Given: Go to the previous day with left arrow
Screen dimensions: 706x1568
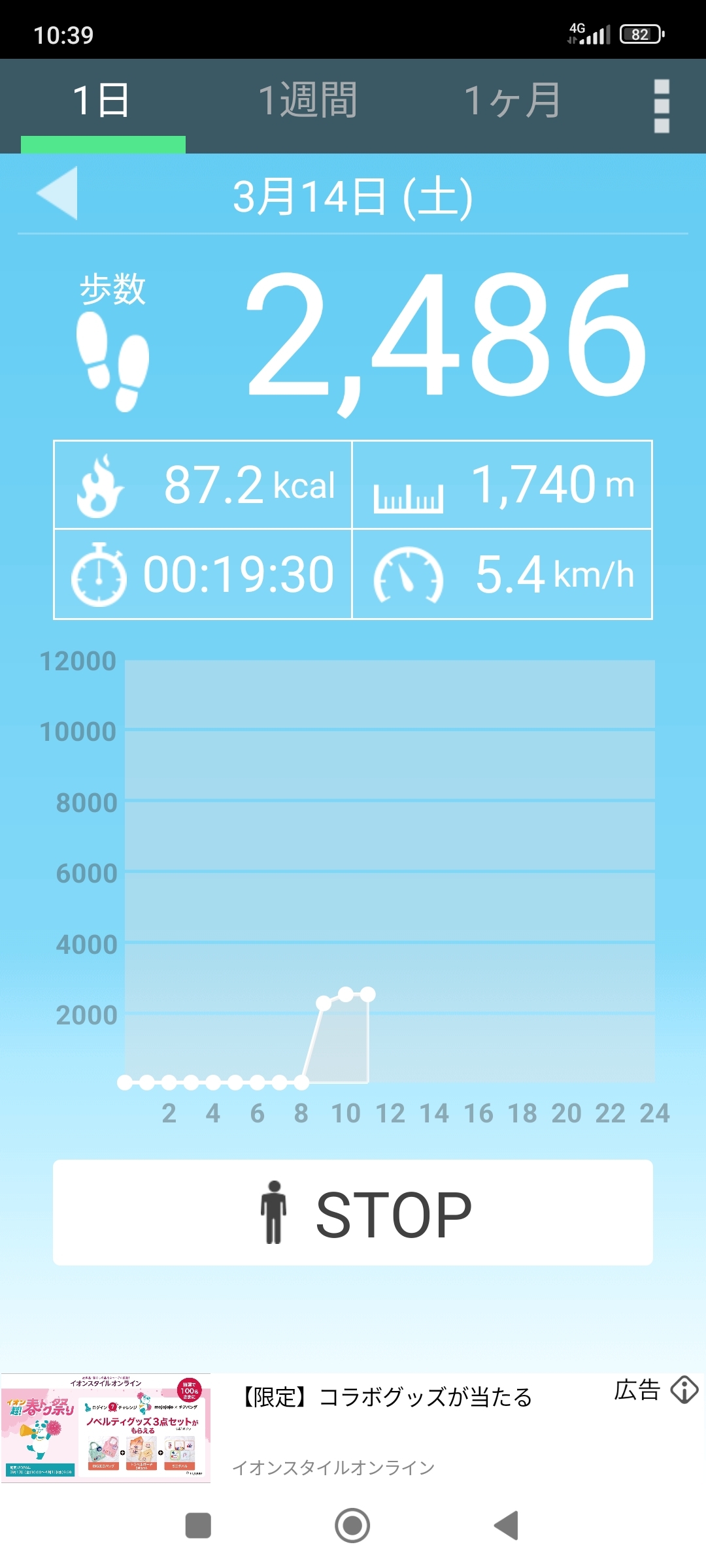Looking at the screenshot, I should pyautogui.click(x=58, y=193).
